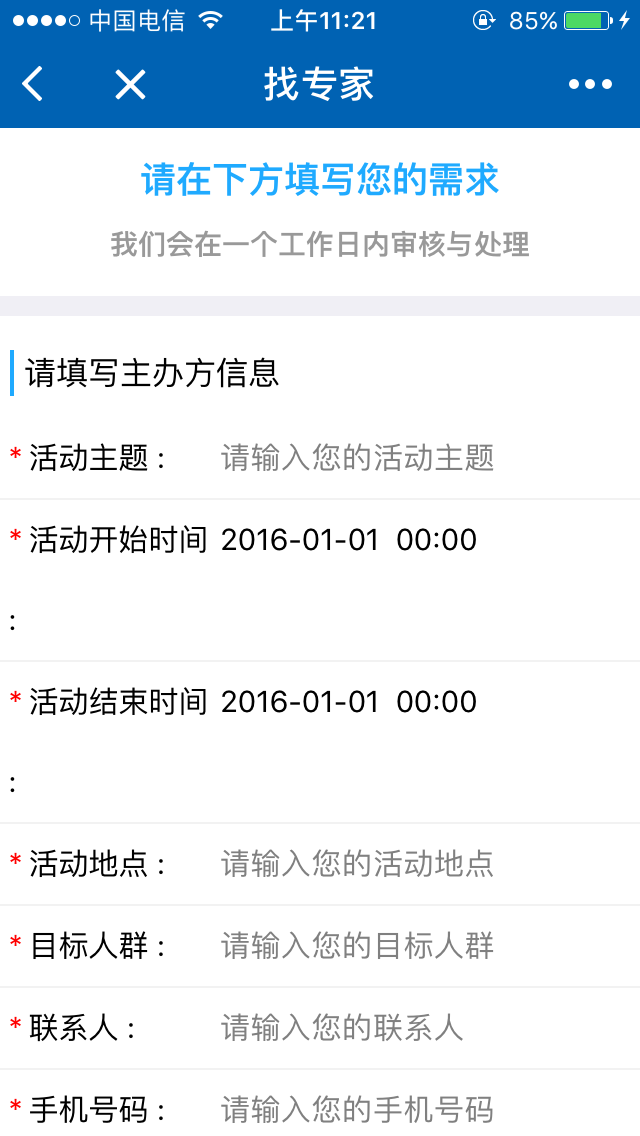Go back using the header arrow

click(x=33, y=85)
